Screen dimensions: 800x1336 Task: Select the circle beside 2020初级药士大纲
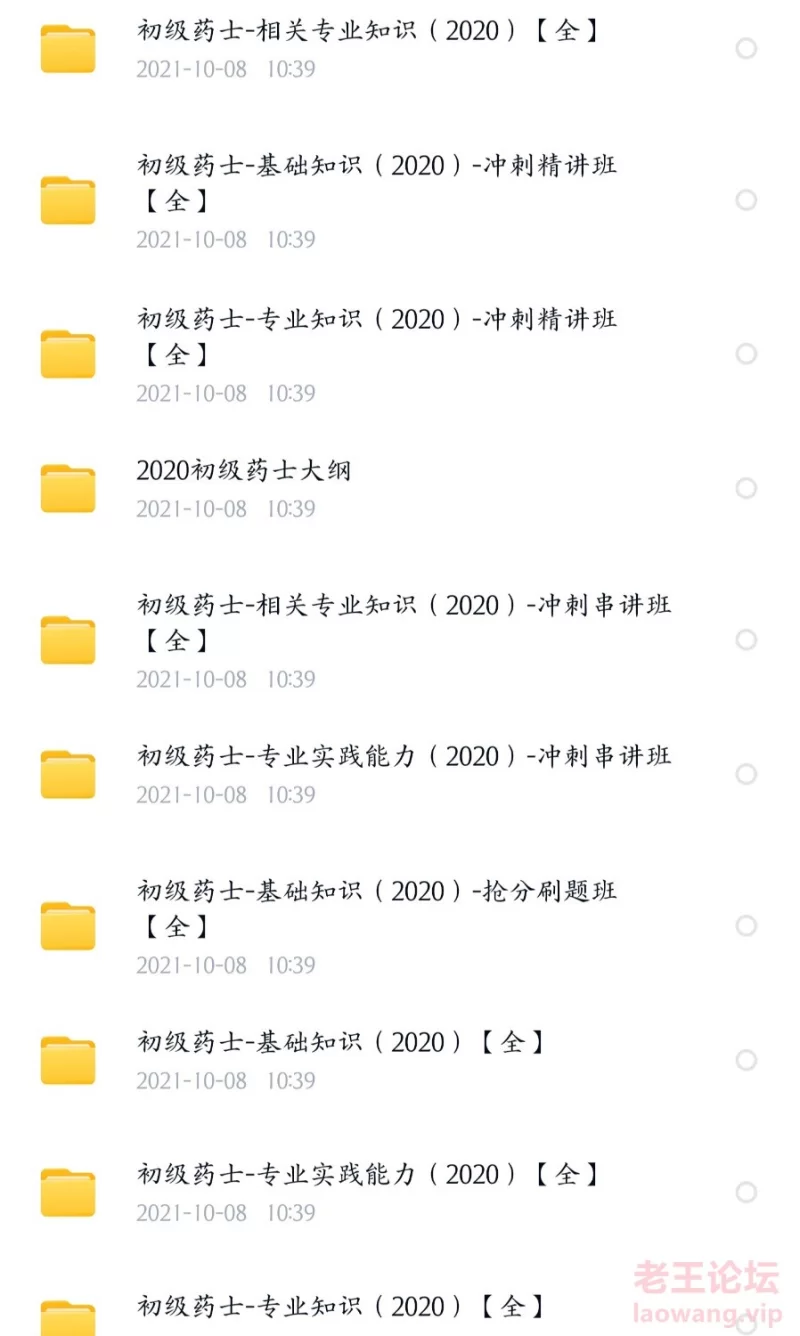746,488
